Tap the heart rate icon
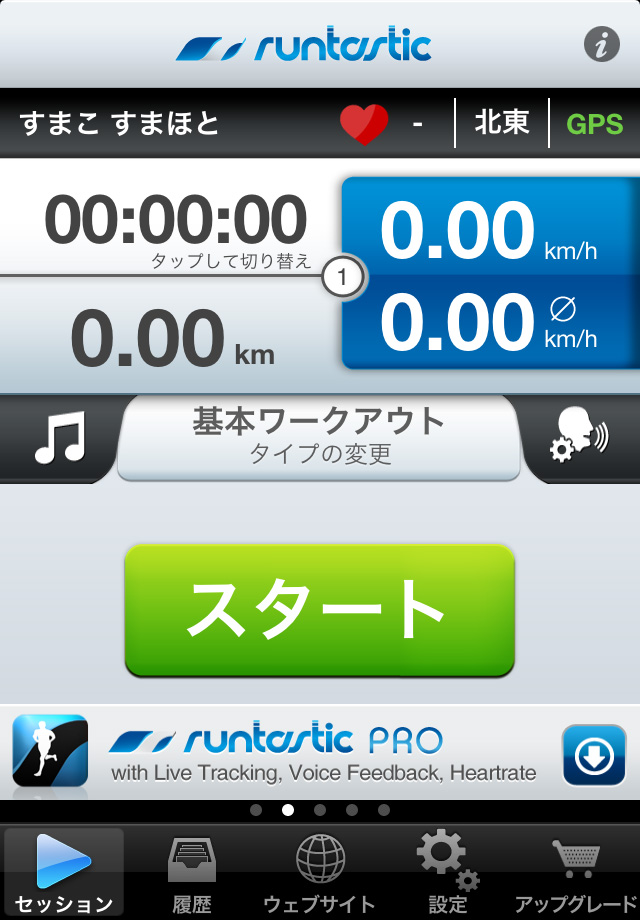 [x=363, y=124]
